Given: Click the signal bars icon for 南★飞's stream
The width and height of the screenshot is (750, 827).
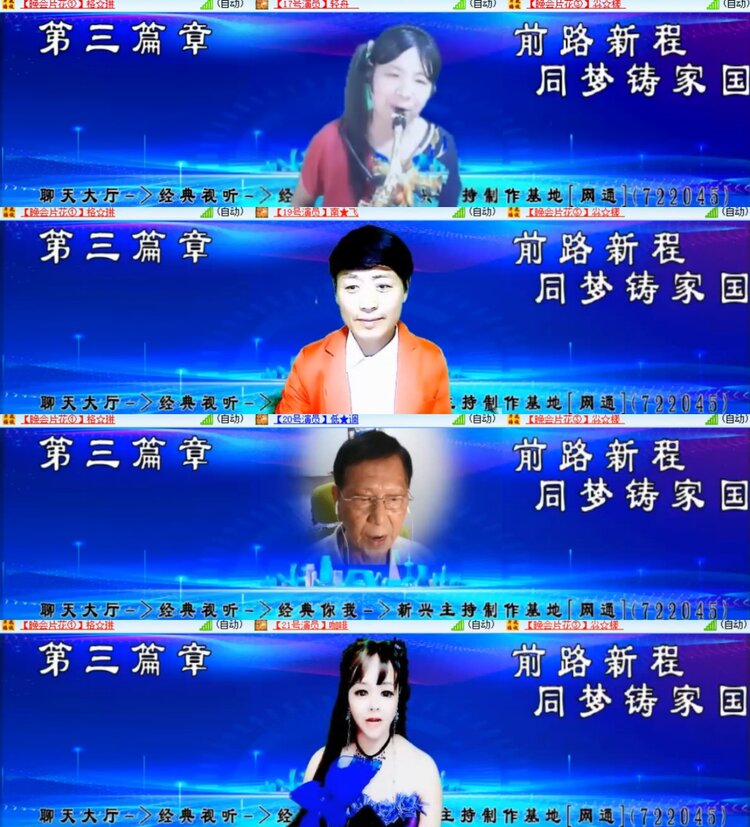Looking at the screenshot, I should point(458,213).
